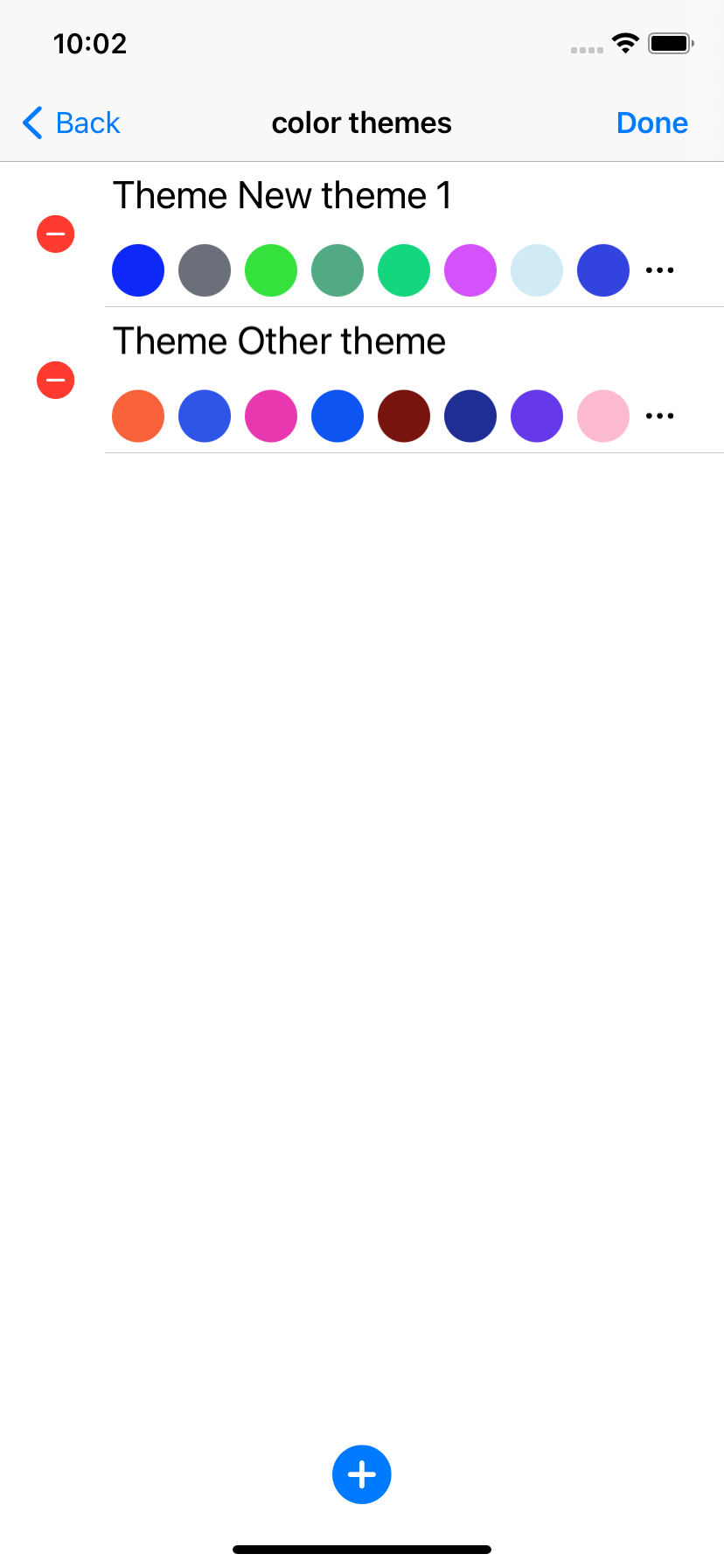Open the ellipsis for Theme New theme 1
Viewport: 724px width, 1568px height.
point(659,270)
